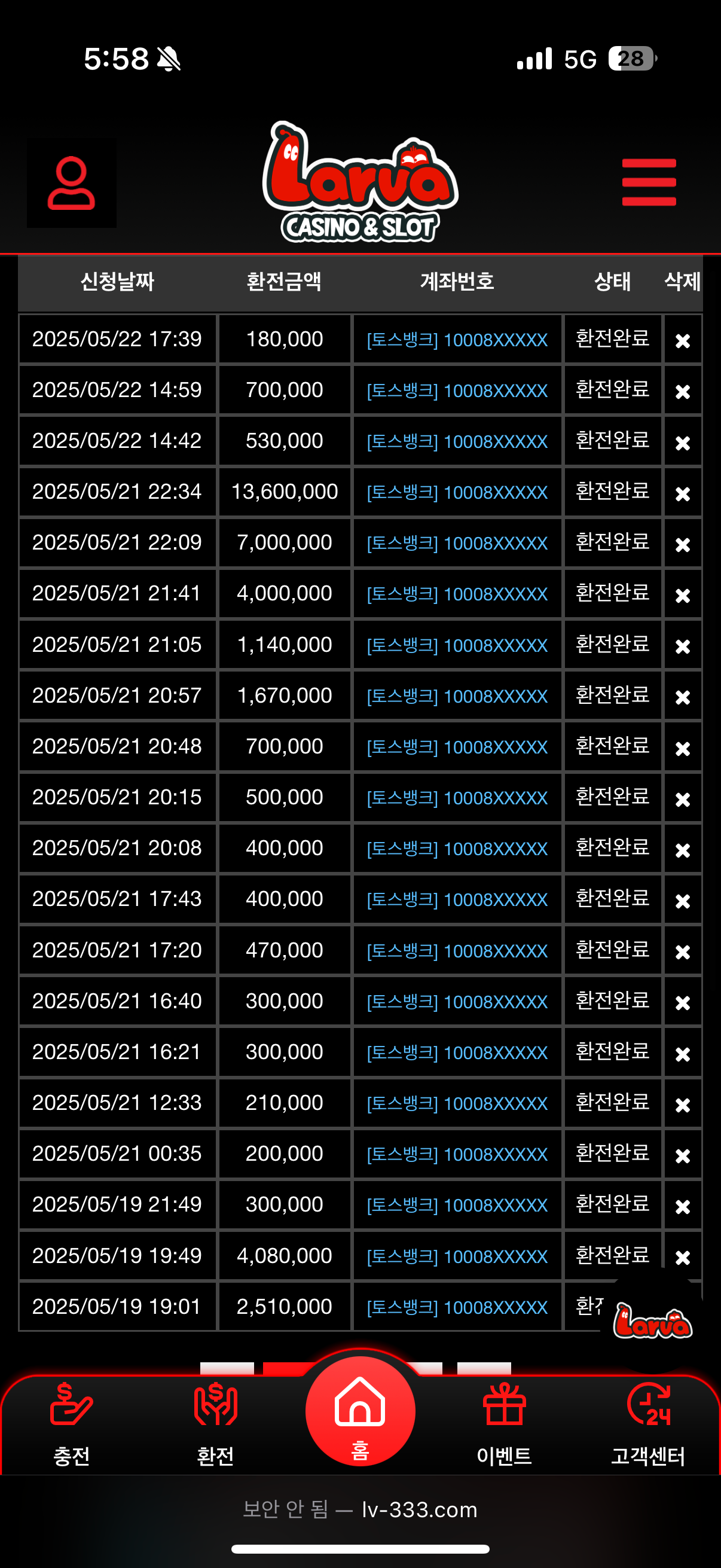Delete the 13,600,000 withdrawal record
Screen dimensions: 721x1568
coord(683,493)
